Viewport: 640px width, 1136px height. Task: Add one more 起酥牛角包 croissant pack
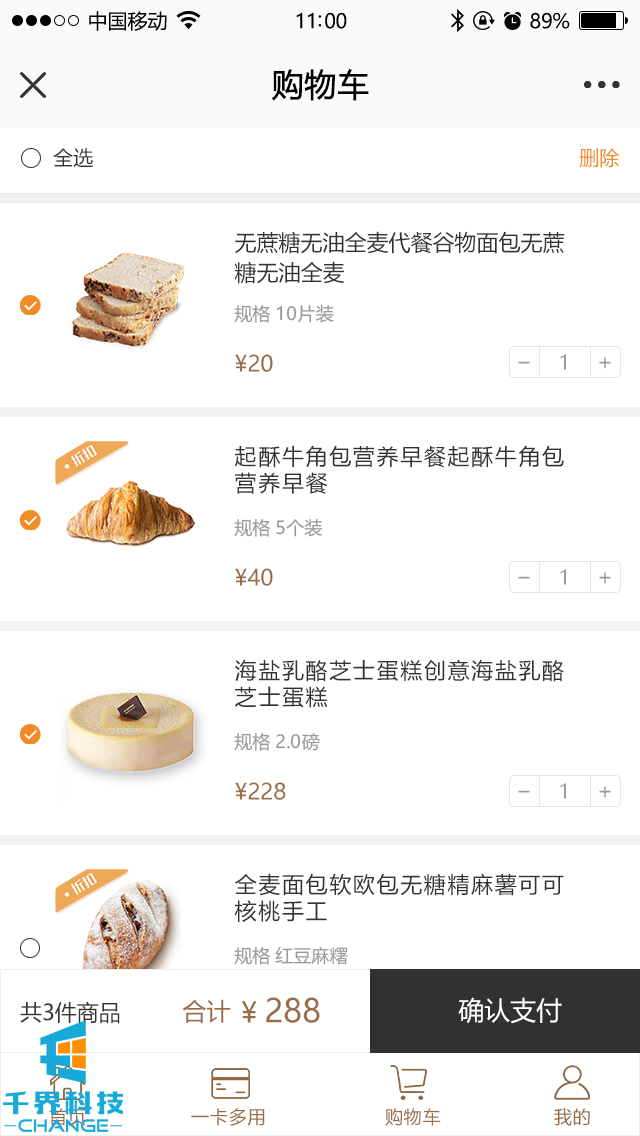(604, 576)
